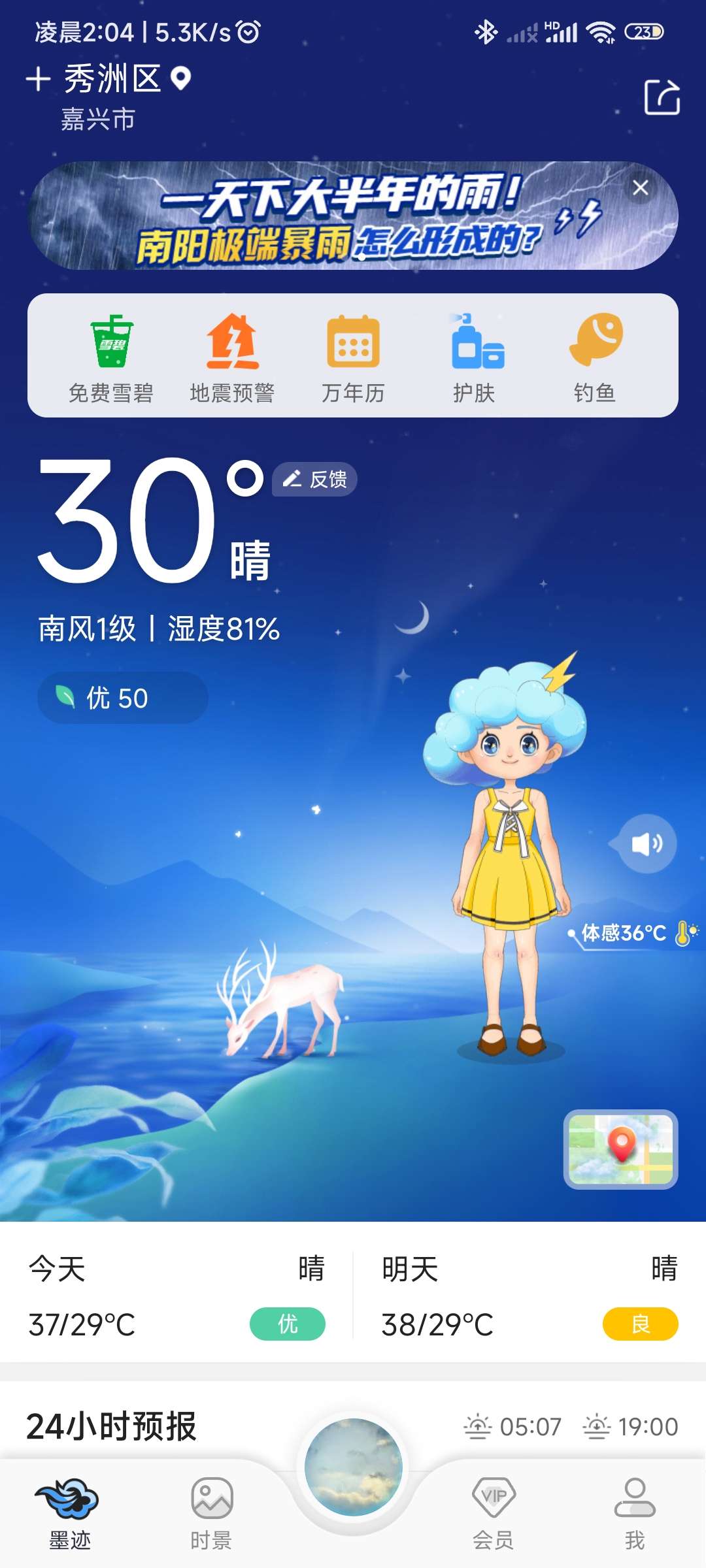
Task: Play the voice weather broadcast
Action: click(x=647, y=843)
